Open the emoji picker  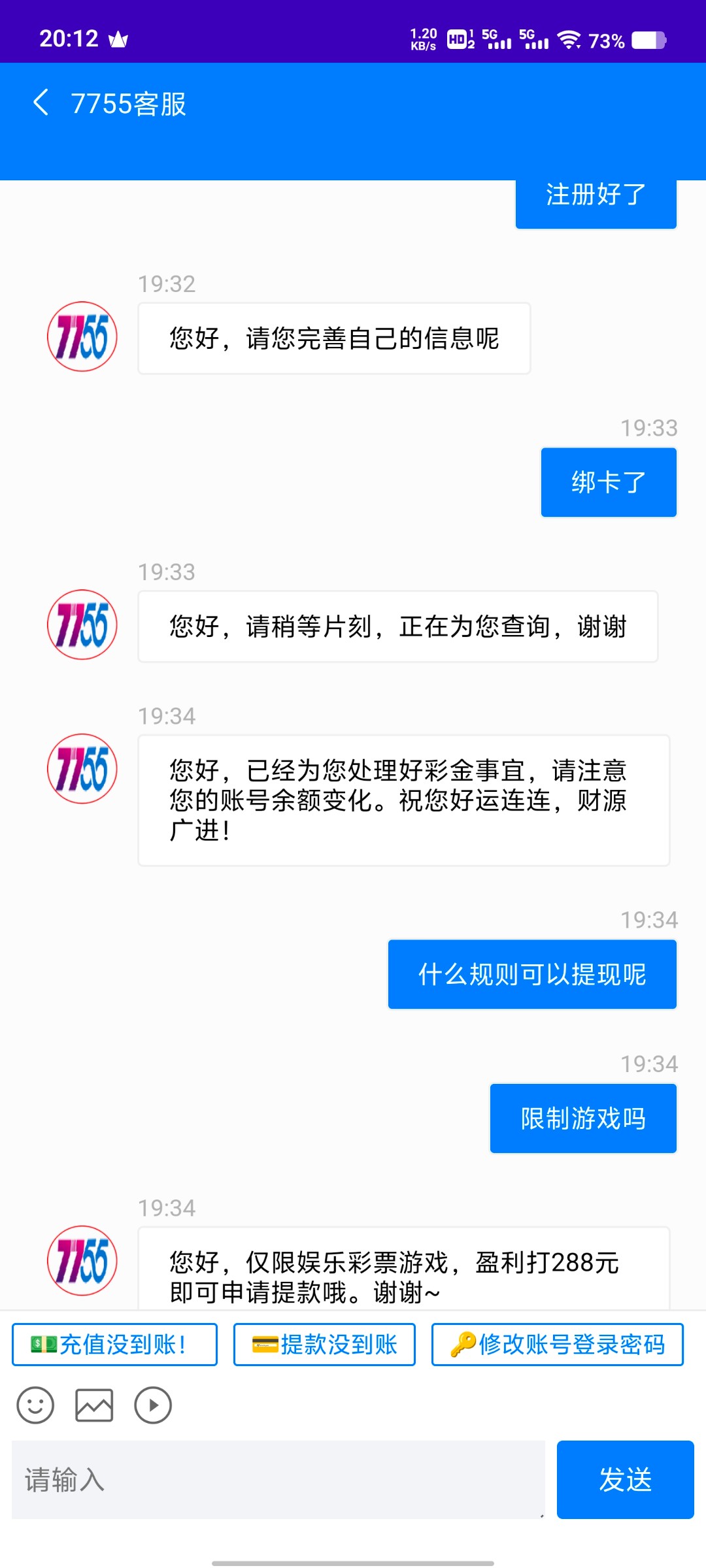(35, 1405)
